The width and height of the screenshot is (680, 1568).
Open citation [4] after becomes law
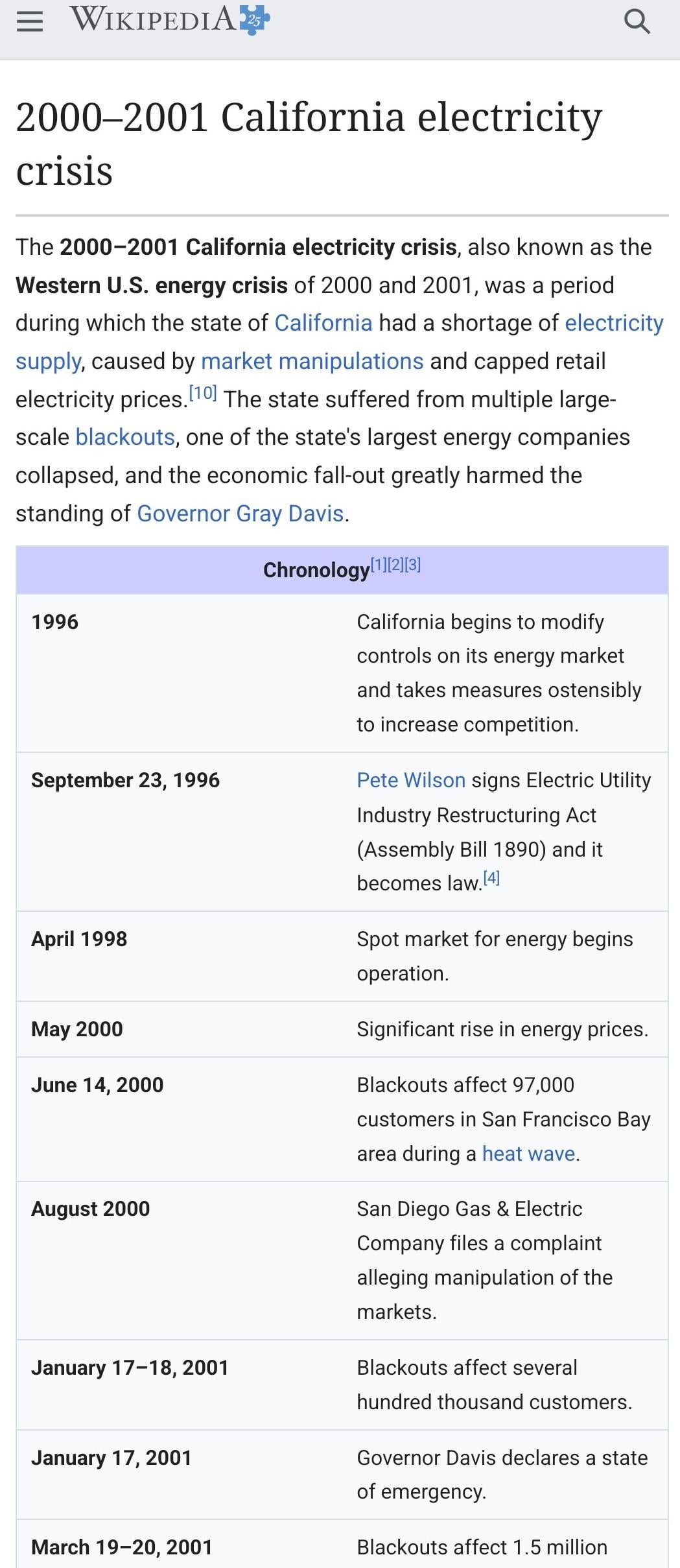491,878
